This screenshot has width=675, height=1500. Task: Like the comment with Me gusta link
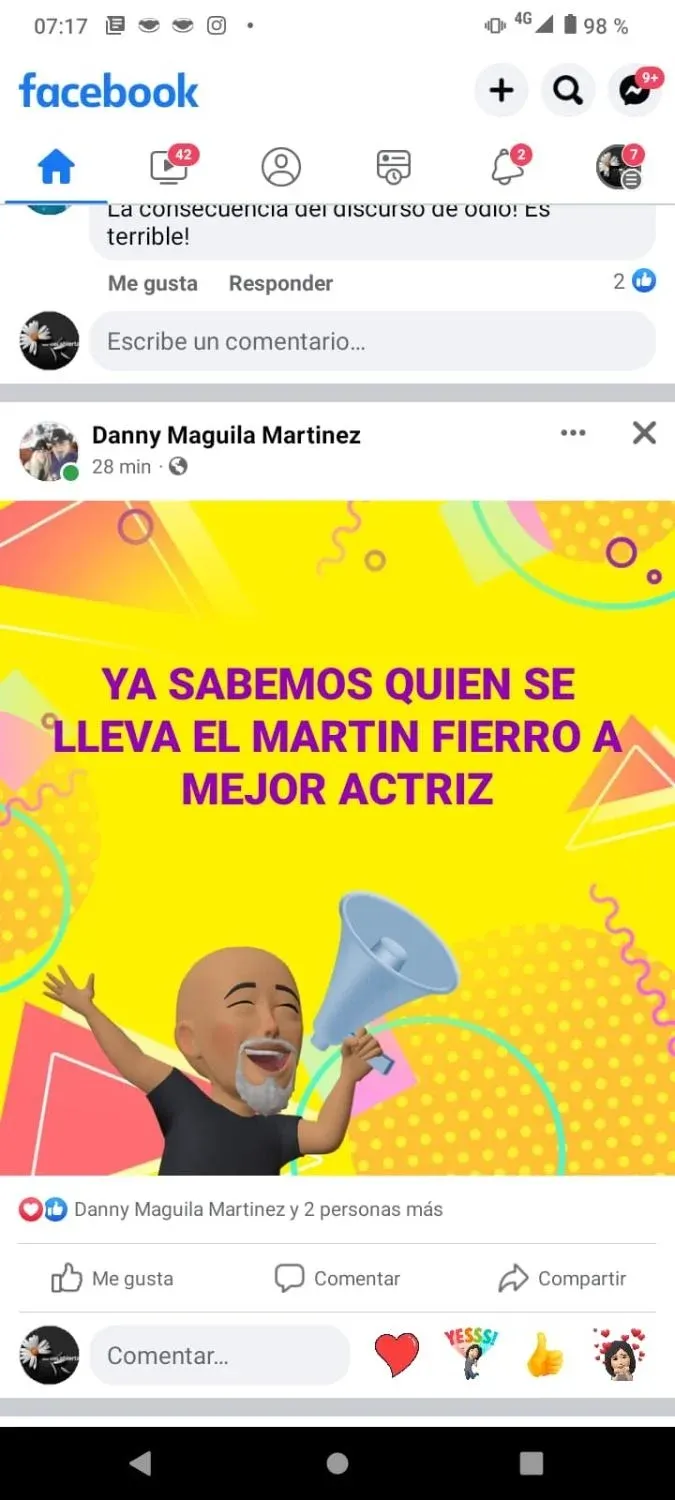tap(152, 283)
